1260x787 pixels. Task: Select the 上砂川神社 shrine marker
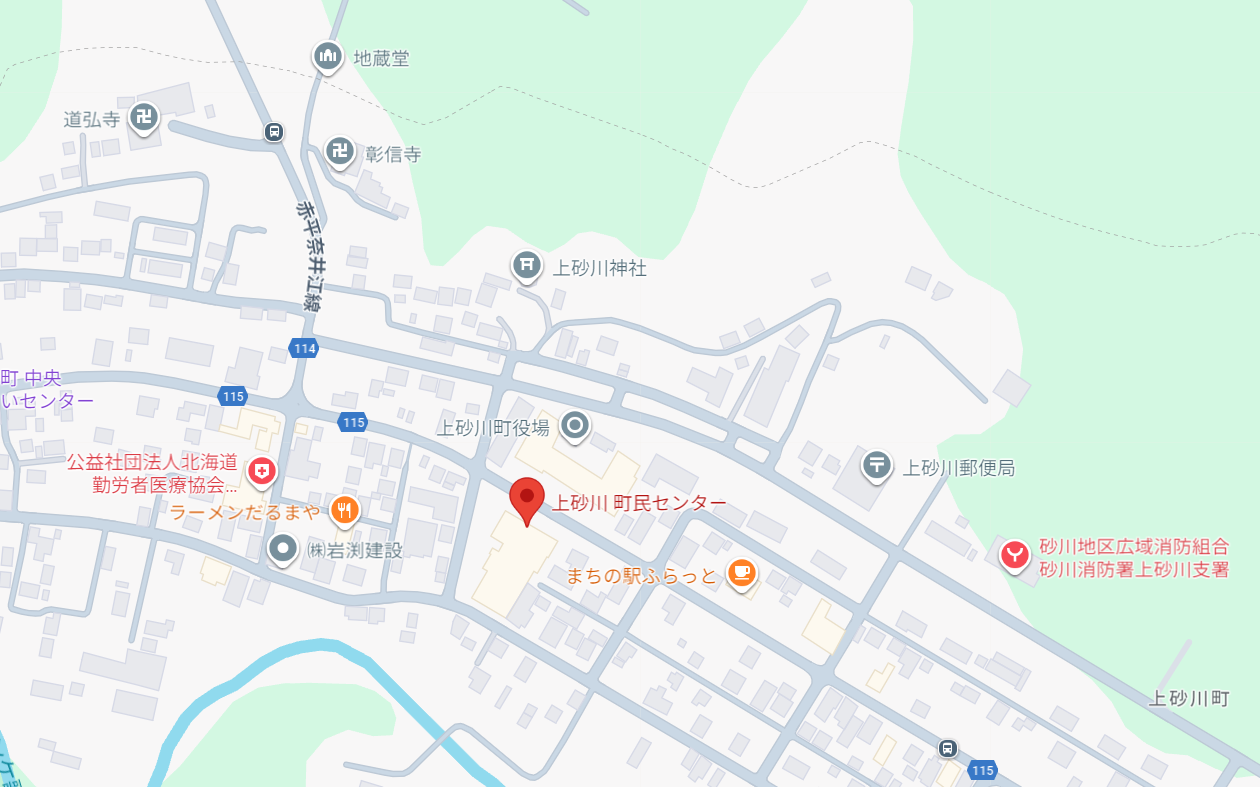tap(526, 266)
